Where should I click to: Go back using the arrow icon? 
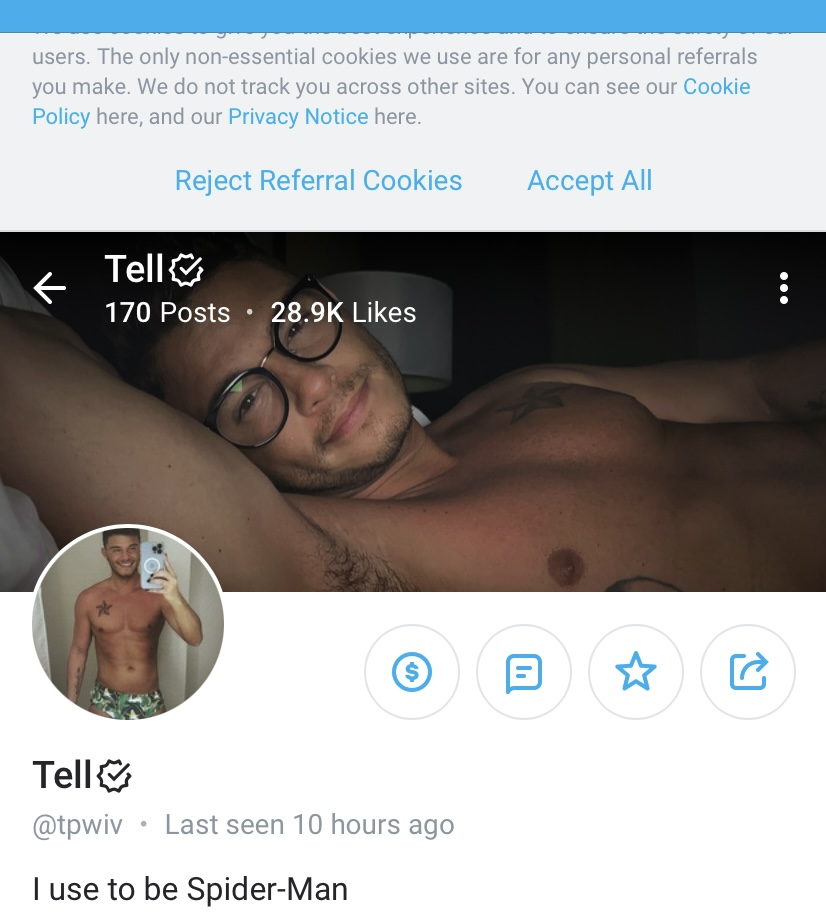click(x=49, y=288)
